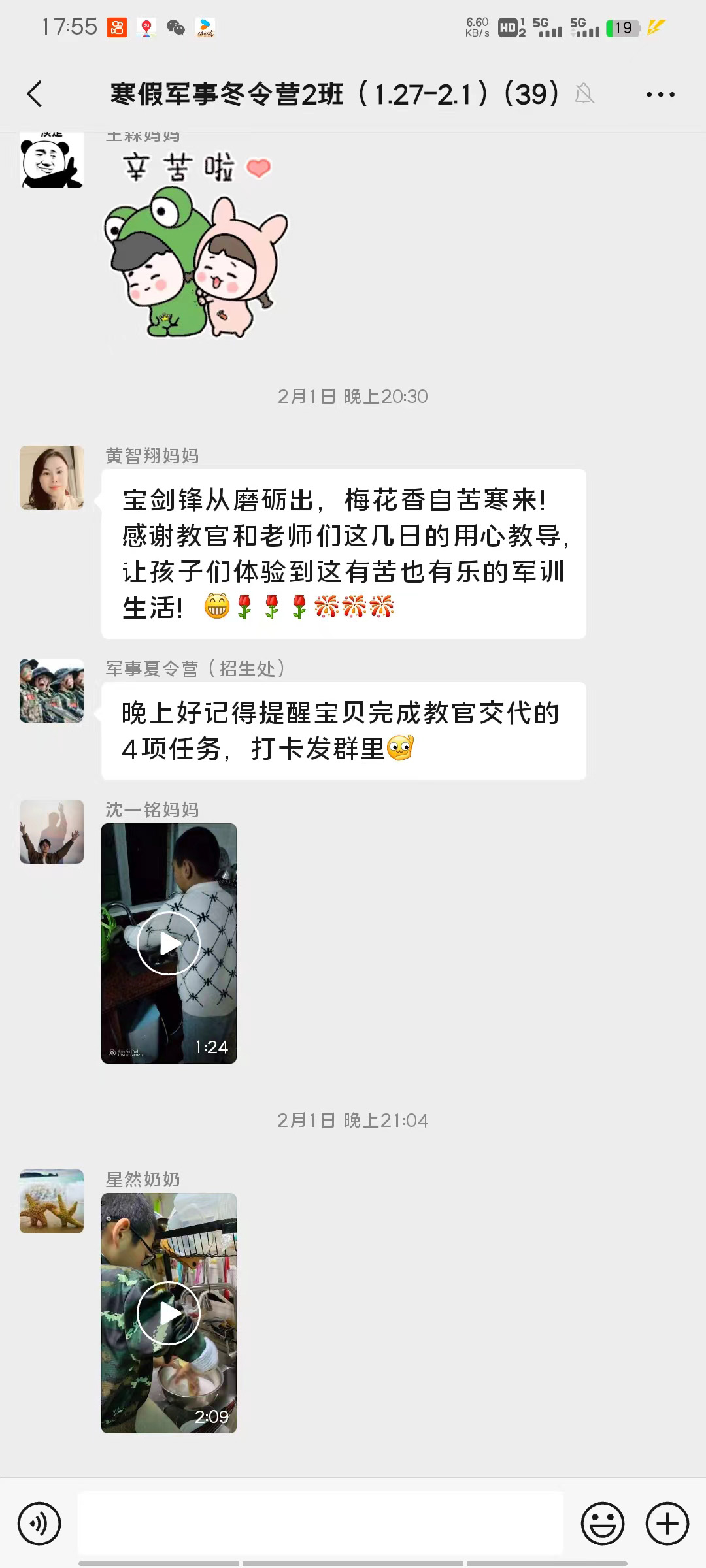Play 星然奶奶's 2:09 video

[169, 1313]
